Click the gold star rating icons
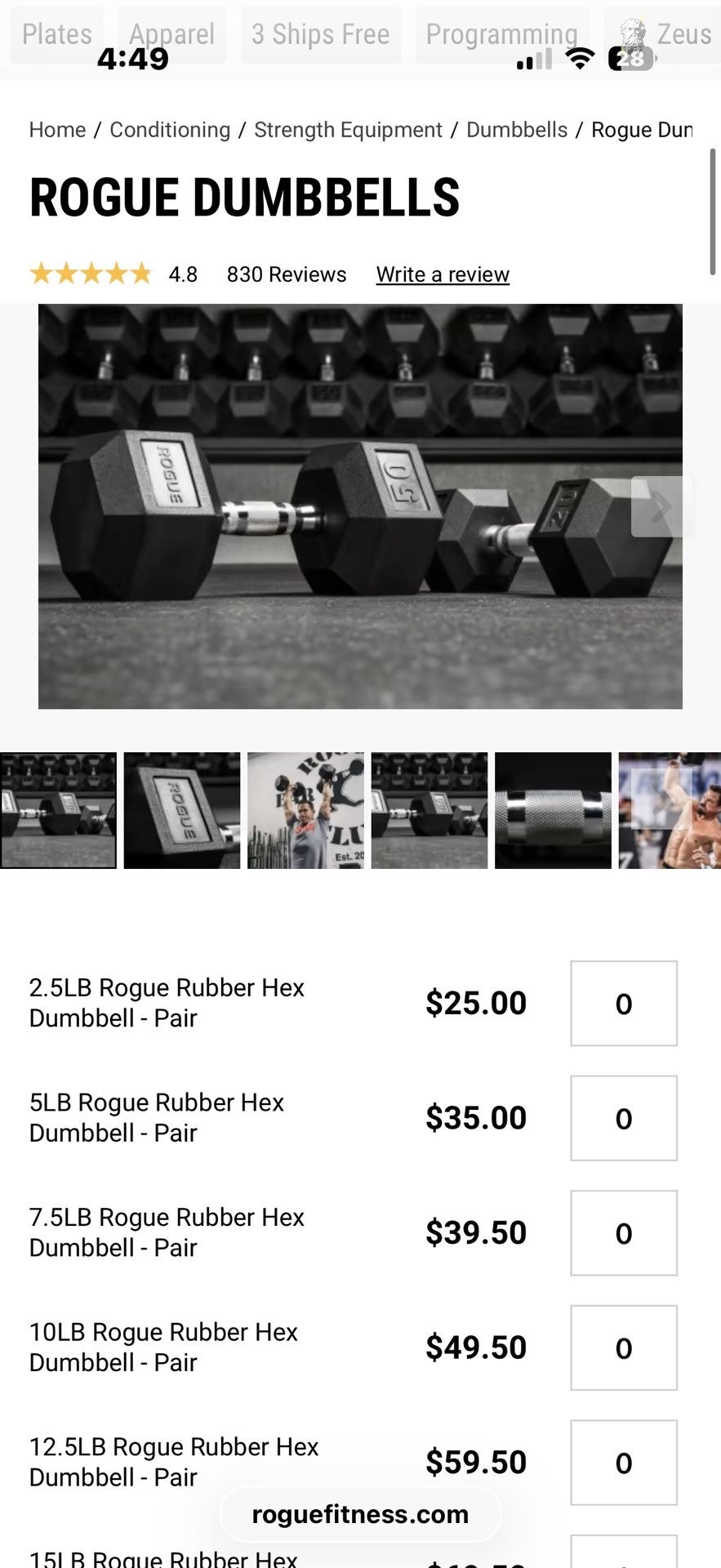The width and height of the screenshot is (721, 1568). (90, 274)
